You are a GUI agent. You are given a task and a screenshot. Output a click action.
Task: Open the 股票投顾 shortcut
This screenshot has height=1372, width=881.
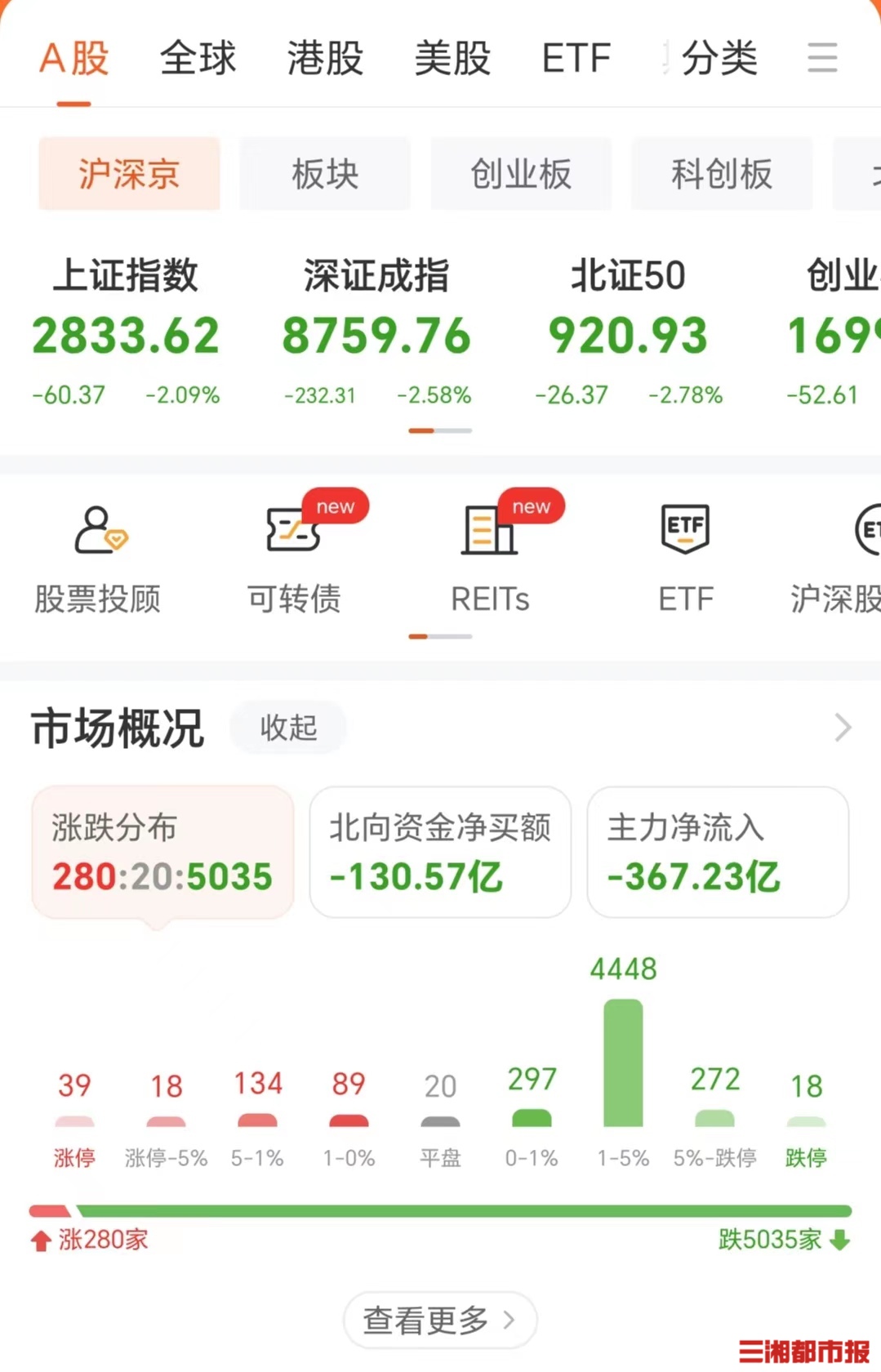[x=98, y=559]
